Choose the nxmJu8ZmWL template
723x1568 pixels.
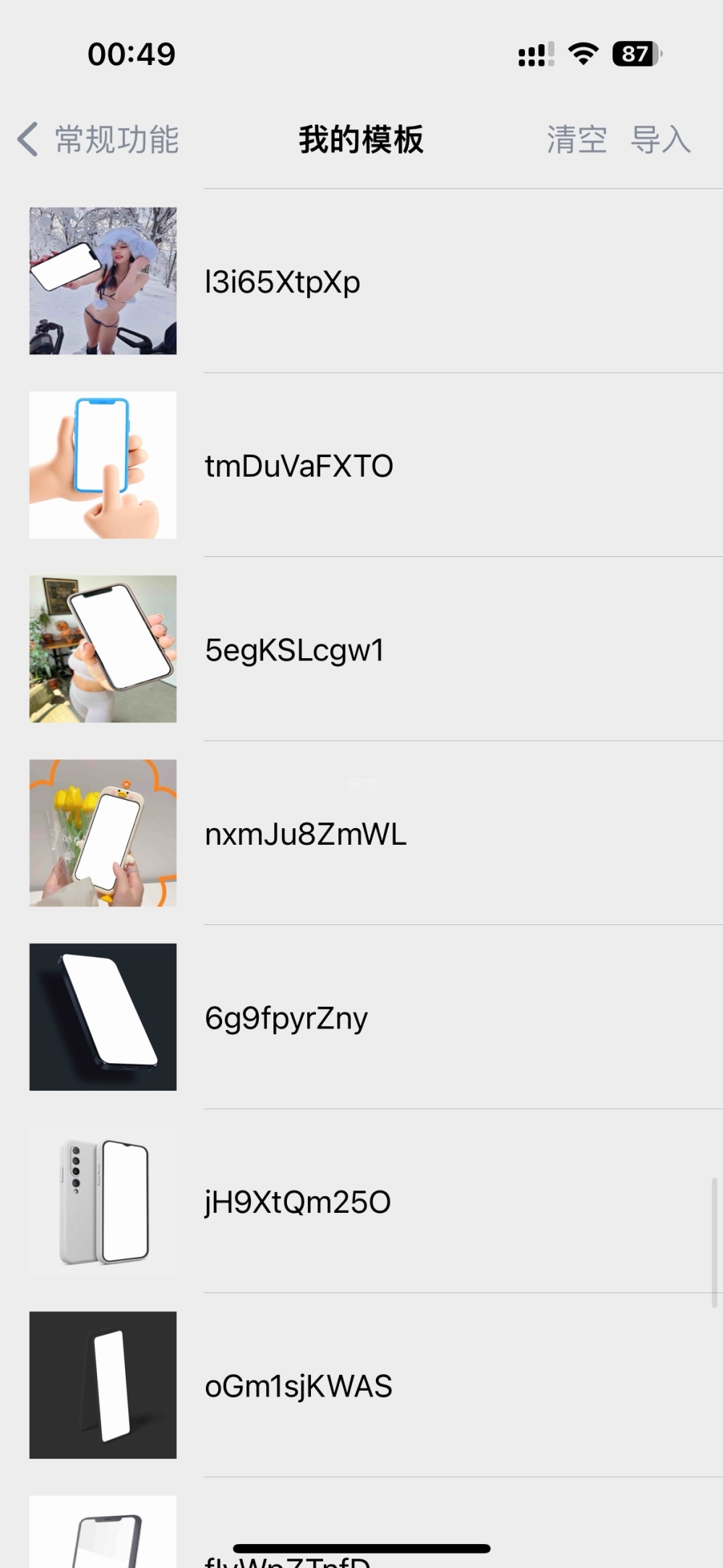pyautogui.click(x=305, y=834)
